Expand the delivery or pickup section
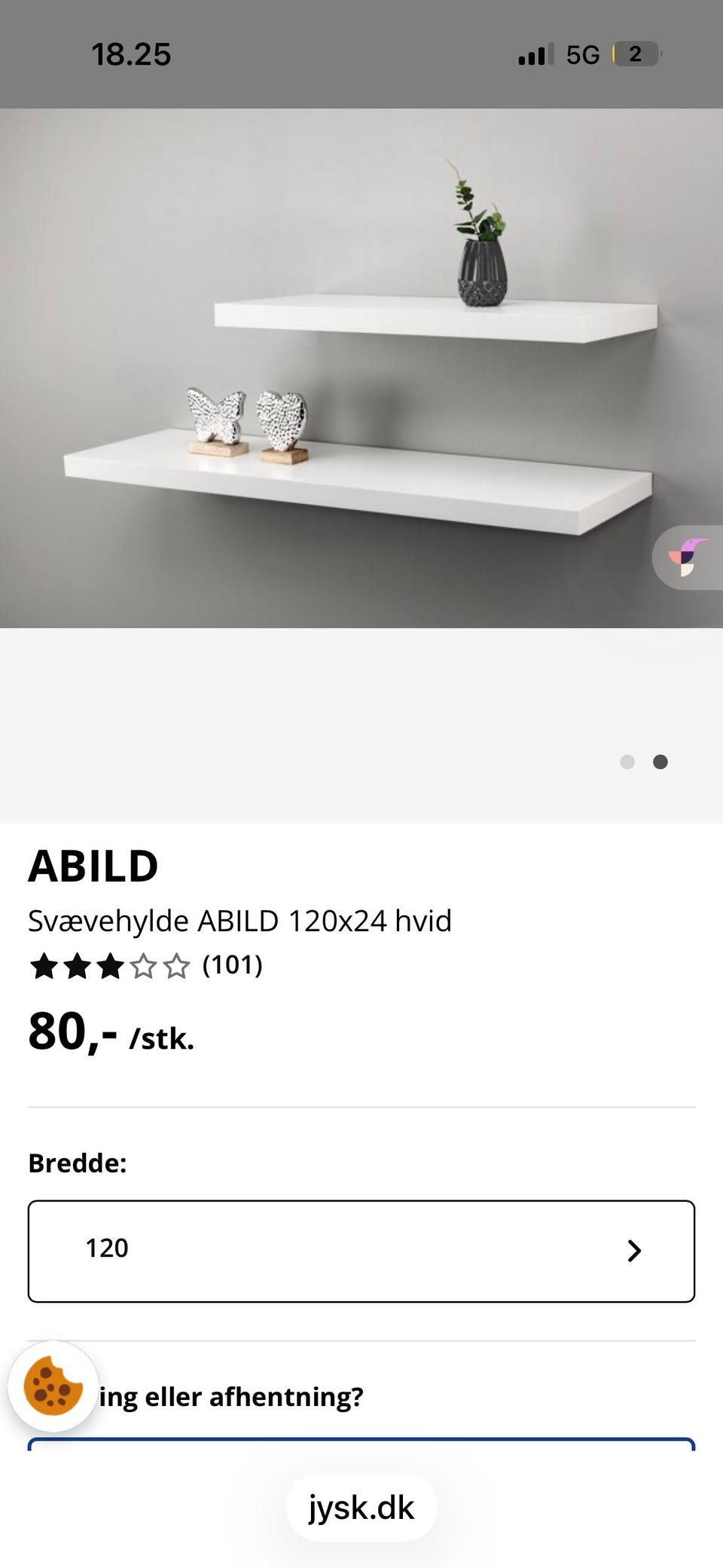This screenshot has height=1568, width=723. (x=226, y=1396)
